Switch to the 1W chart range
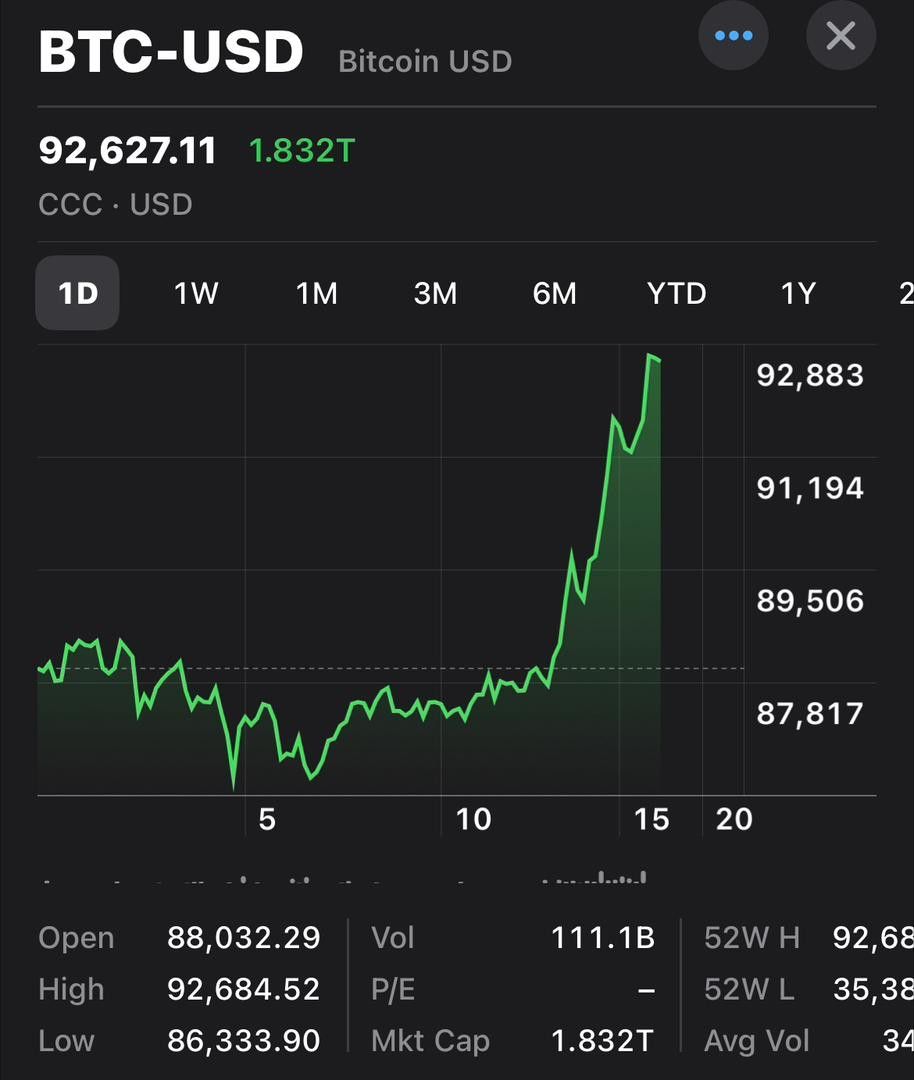This screenshot has height=1080, width=914. point(196,293)
